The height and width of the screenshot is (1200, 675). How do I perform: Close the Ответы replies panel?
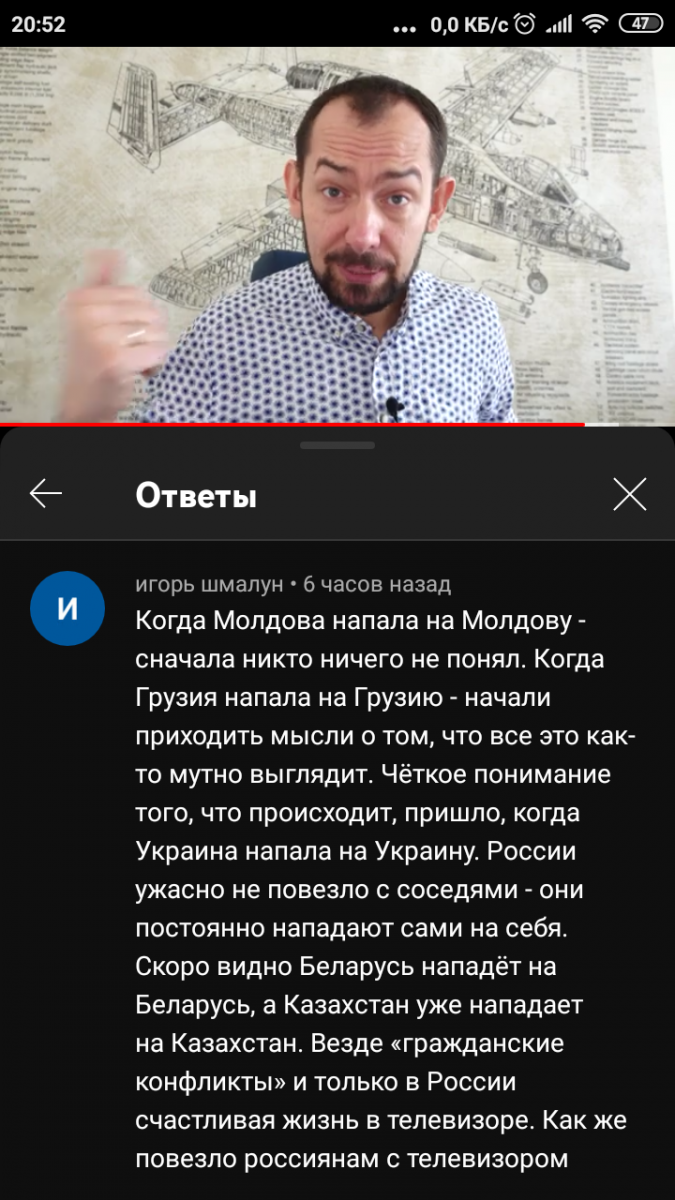click(x=630, y=494)
